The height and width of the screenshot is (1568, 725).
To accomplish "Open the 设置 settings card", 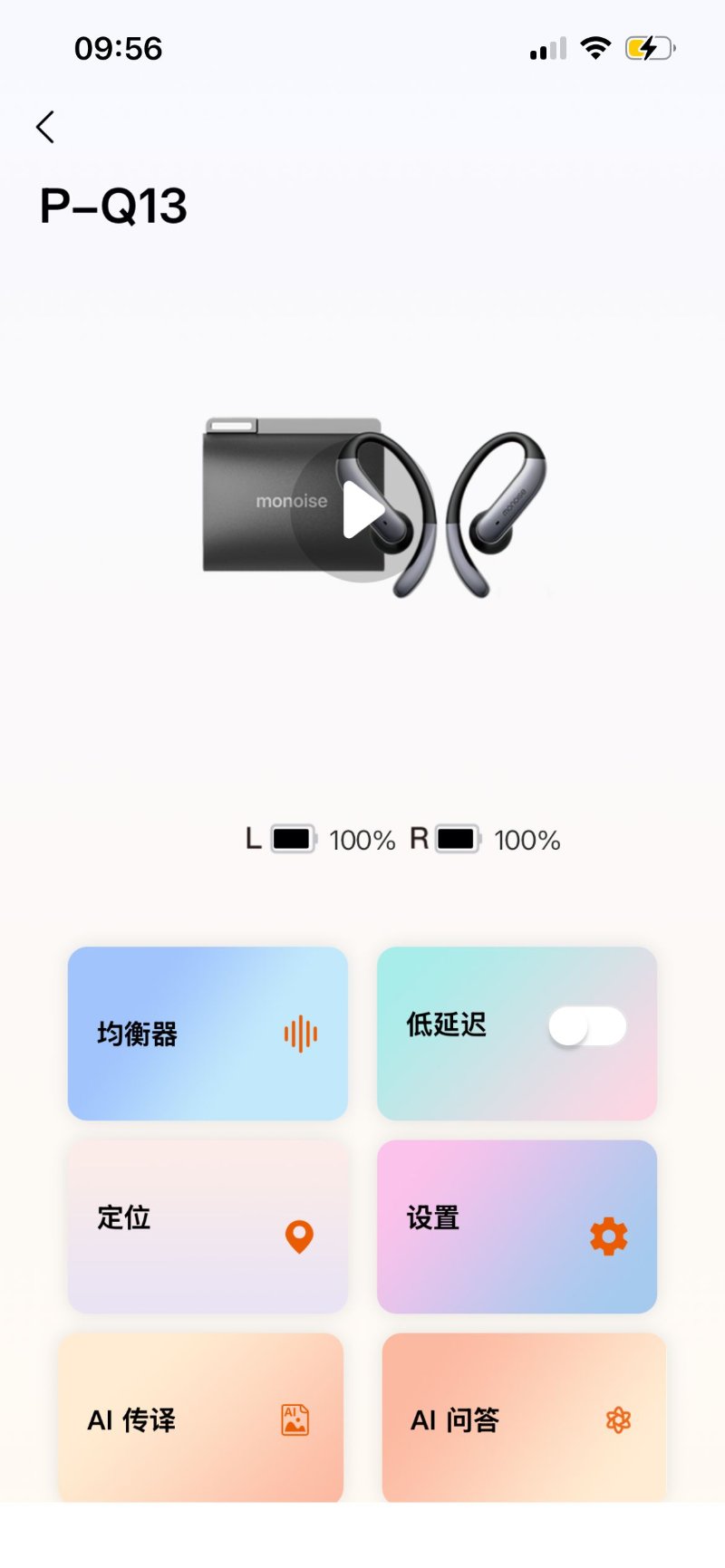I will pyautogui.click(x=517, y=1227).
